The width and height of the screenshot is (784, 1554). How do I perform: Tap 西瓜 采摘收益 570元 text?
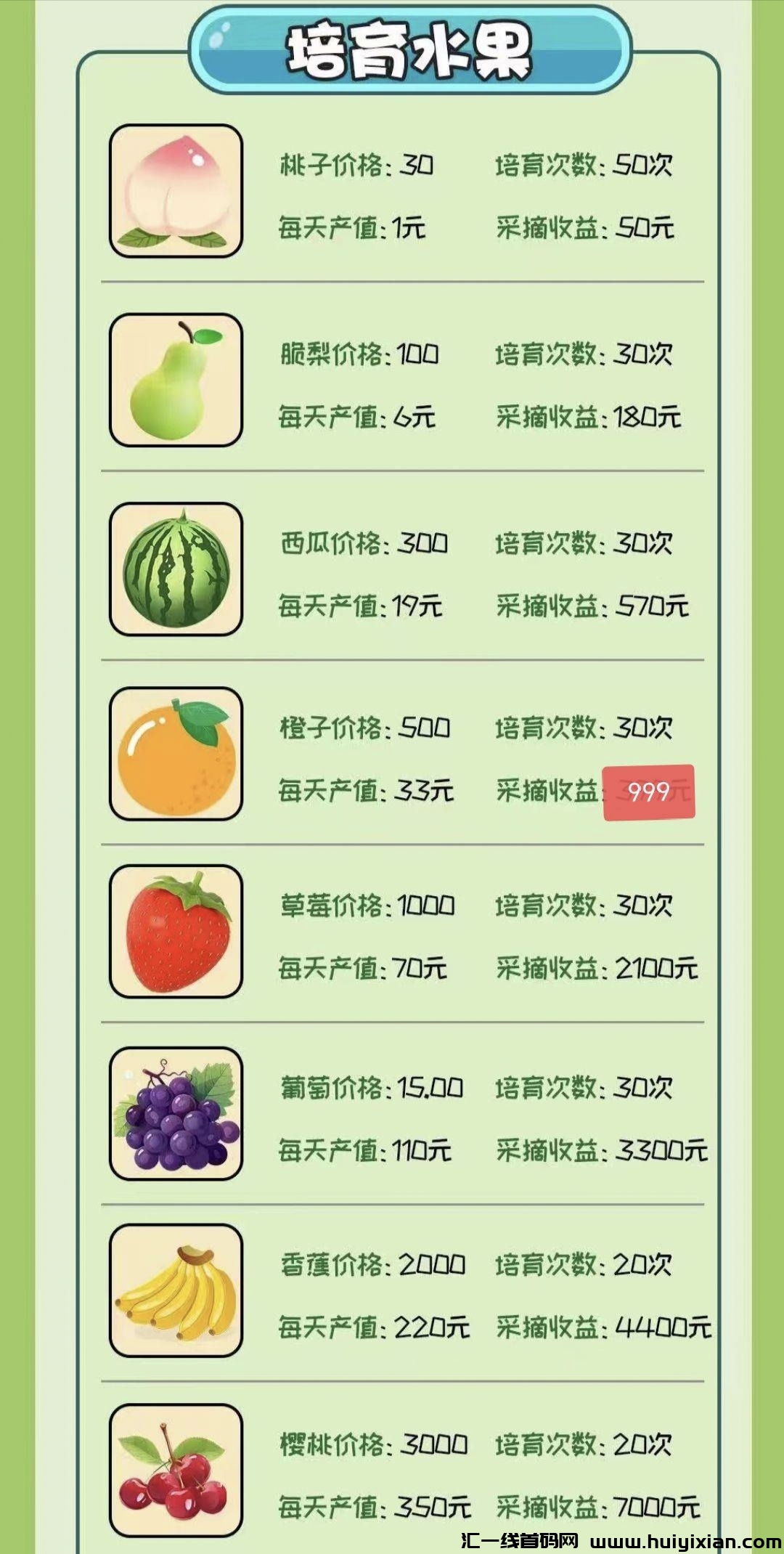point(592,604)
